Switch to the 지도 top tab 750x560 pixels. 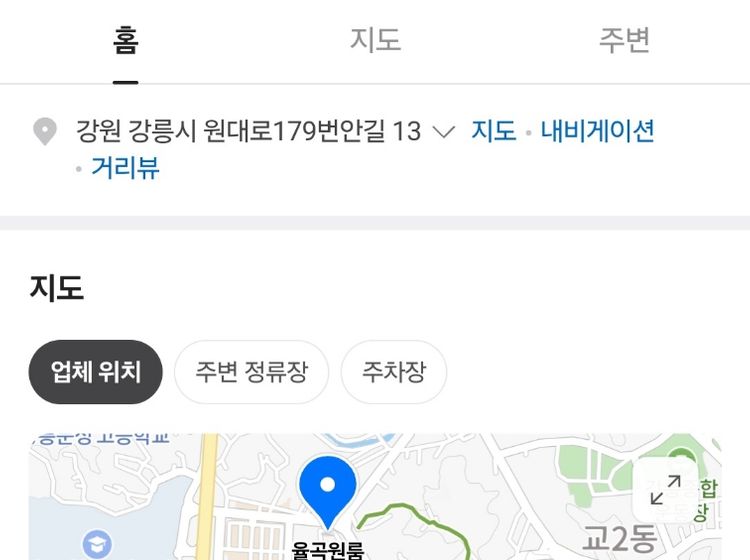pyautogui.click(x=375, y=41)
